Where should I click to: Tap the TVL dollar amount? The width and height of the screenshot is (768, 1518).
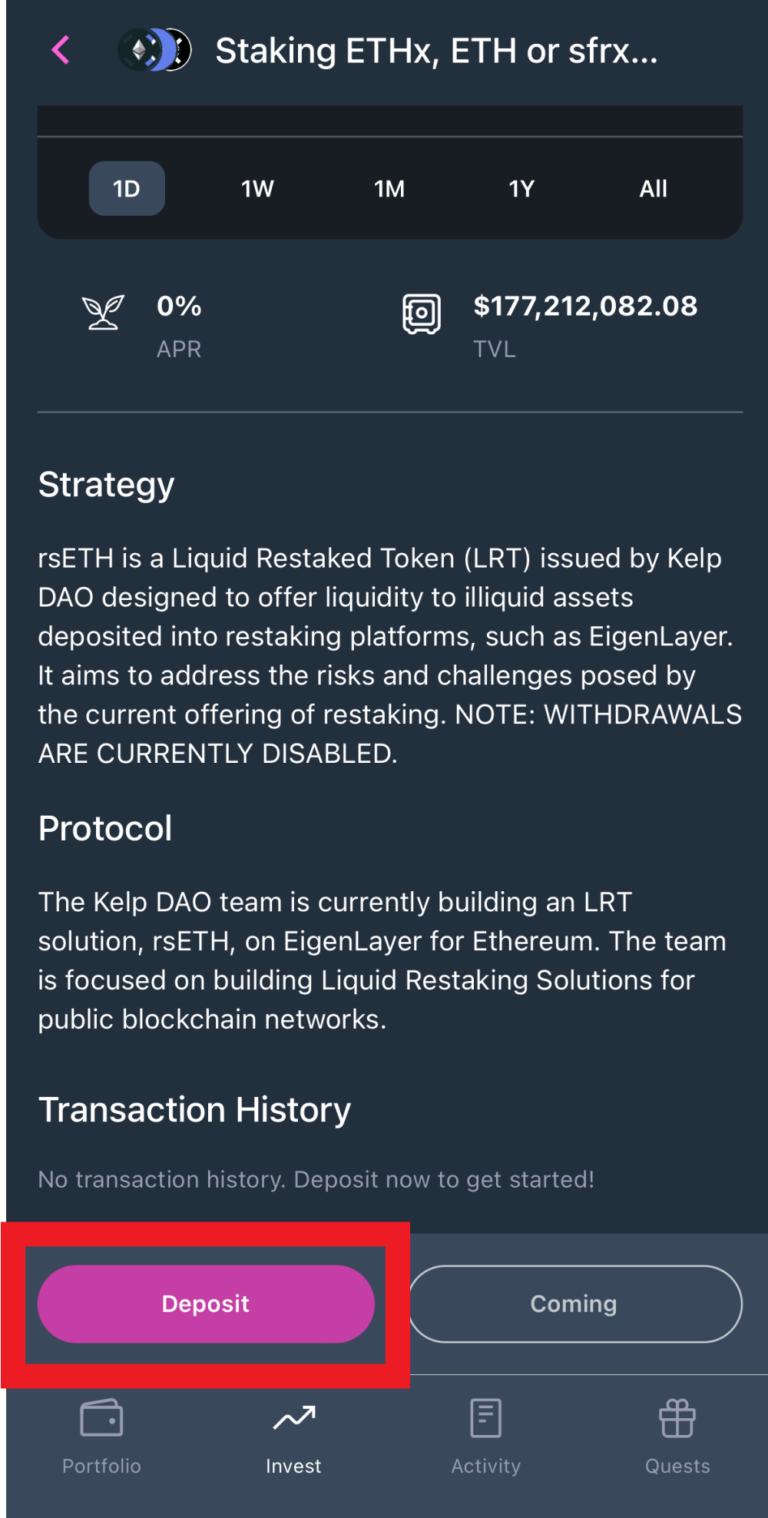pyautogui.click(x=586, y=306)
